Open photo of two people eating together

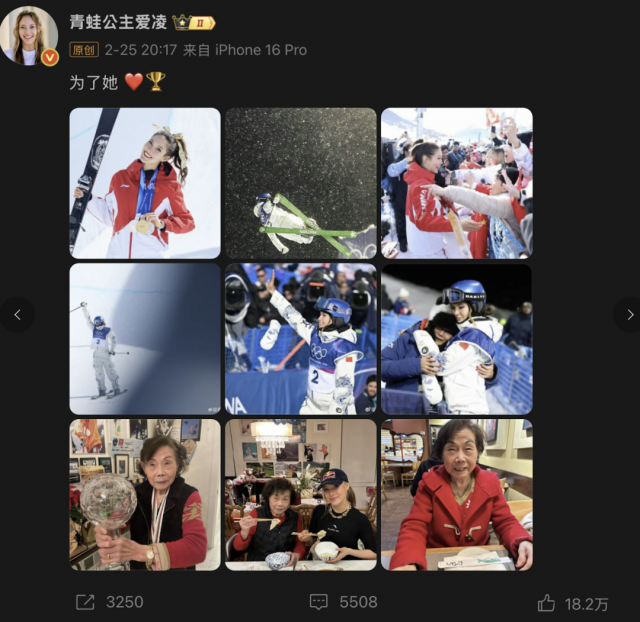click(x=300, y=494)
